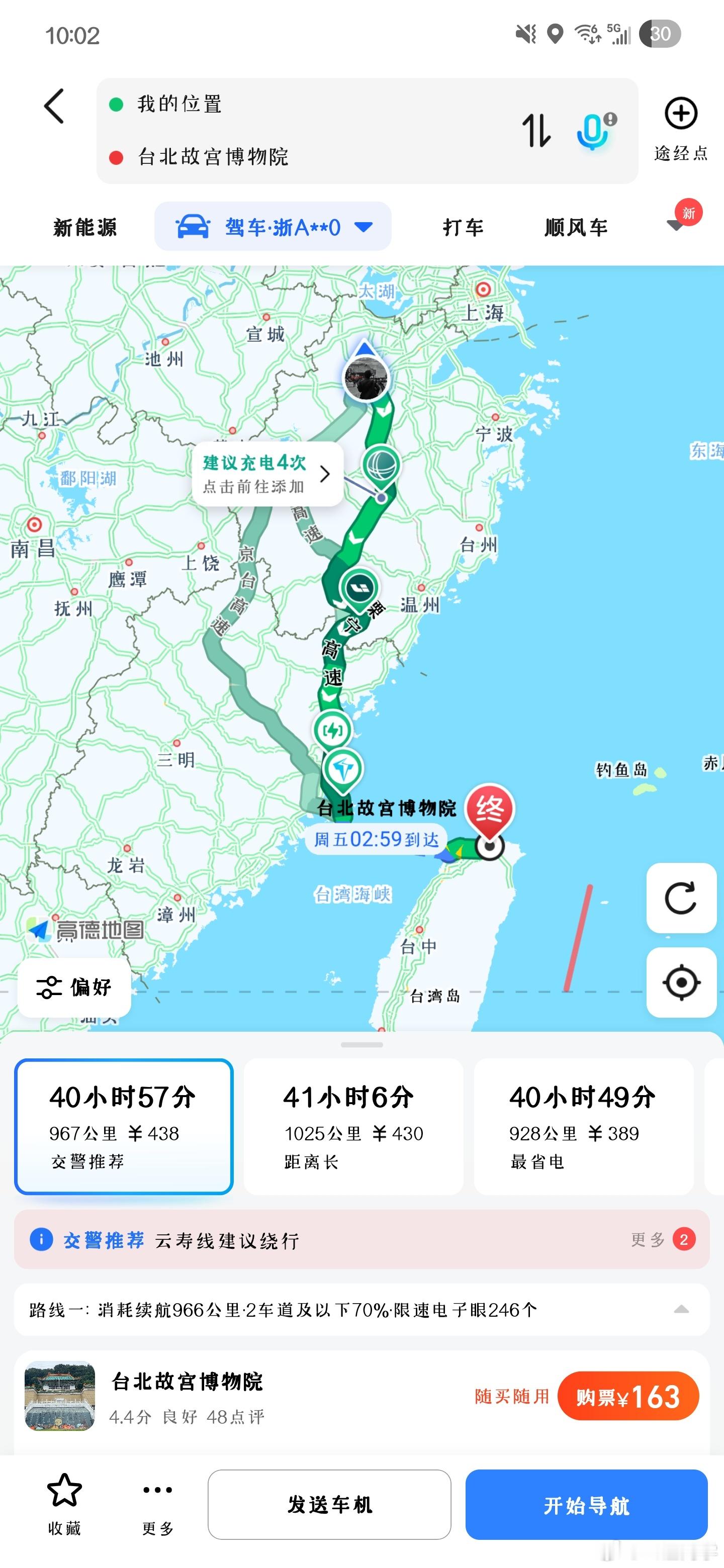Switch to the 打车 tab
The width and height of the screenshot is (724, 1568).
click(463, 227)
